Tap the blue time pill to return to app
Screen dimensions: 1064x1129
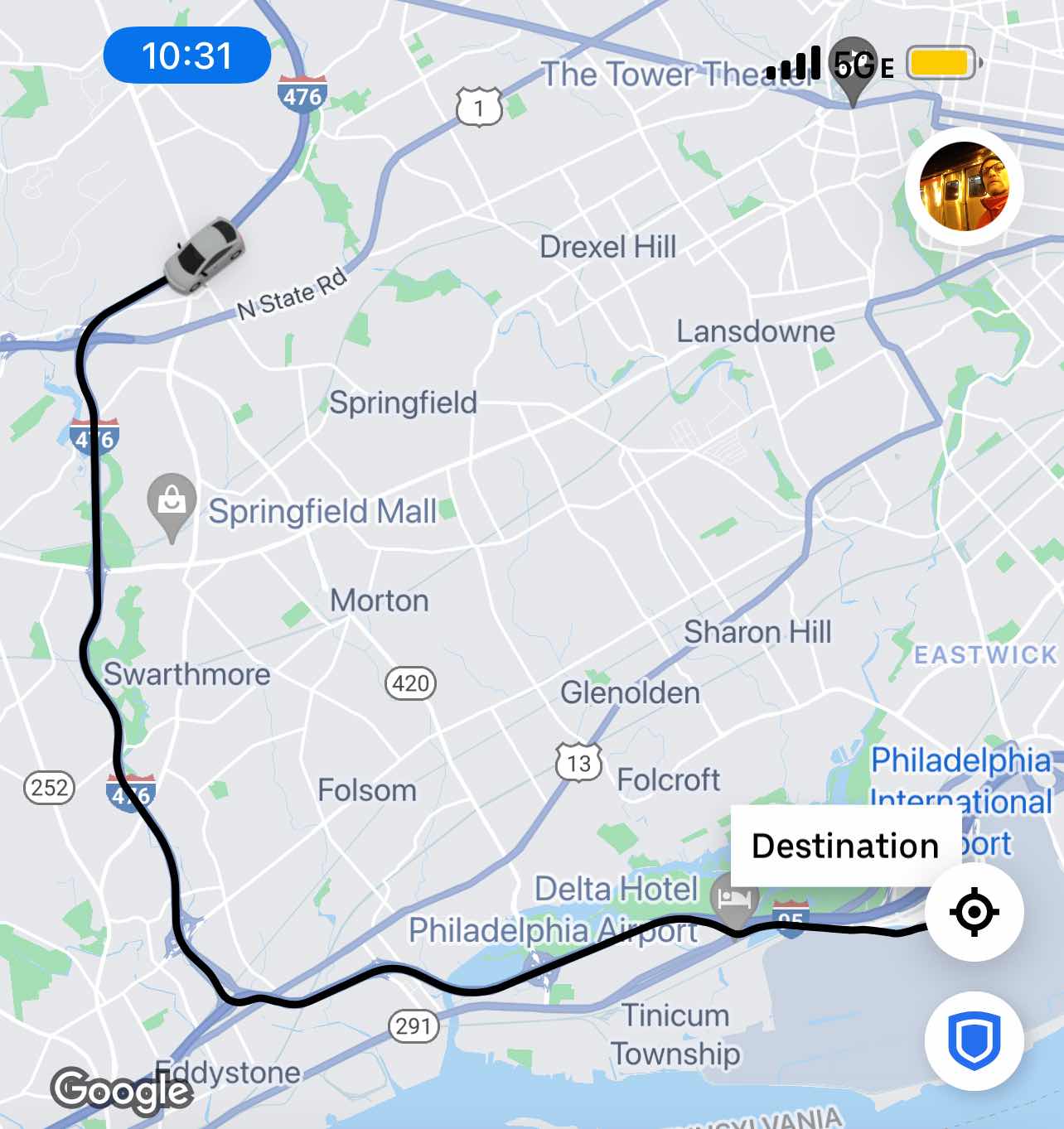187,55
